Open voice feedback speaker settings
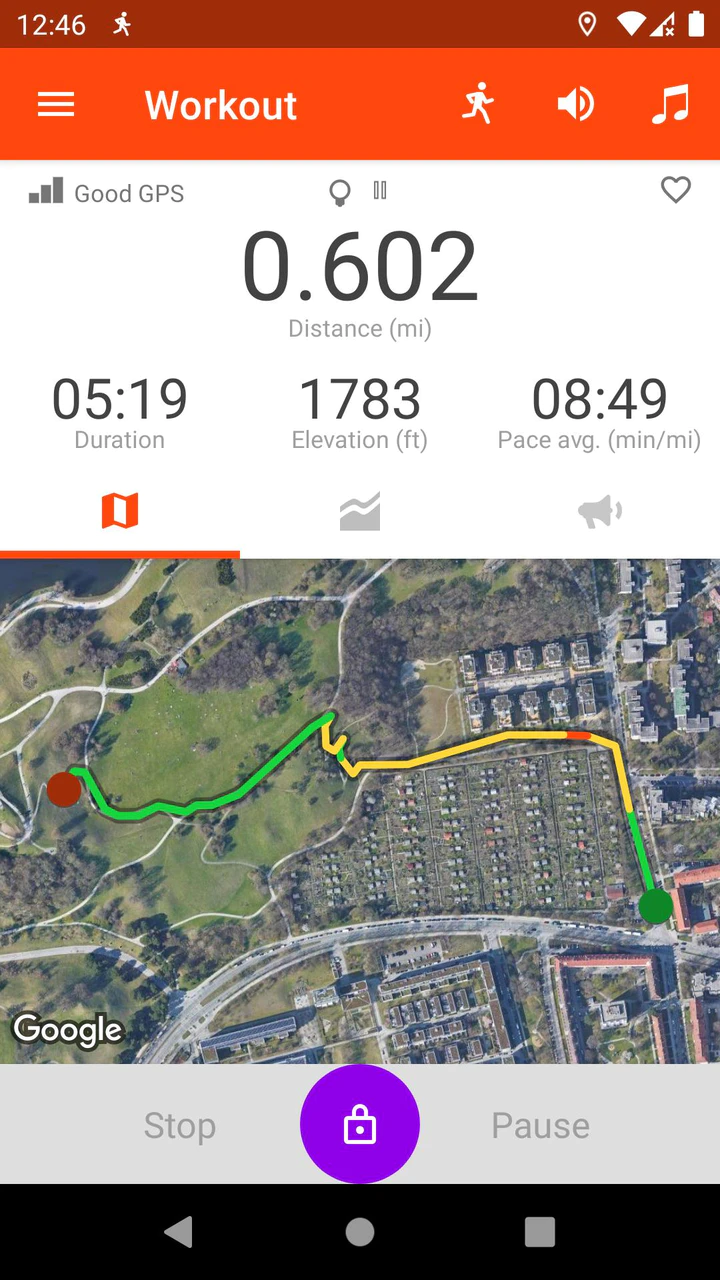 click(x=576, y=104)
